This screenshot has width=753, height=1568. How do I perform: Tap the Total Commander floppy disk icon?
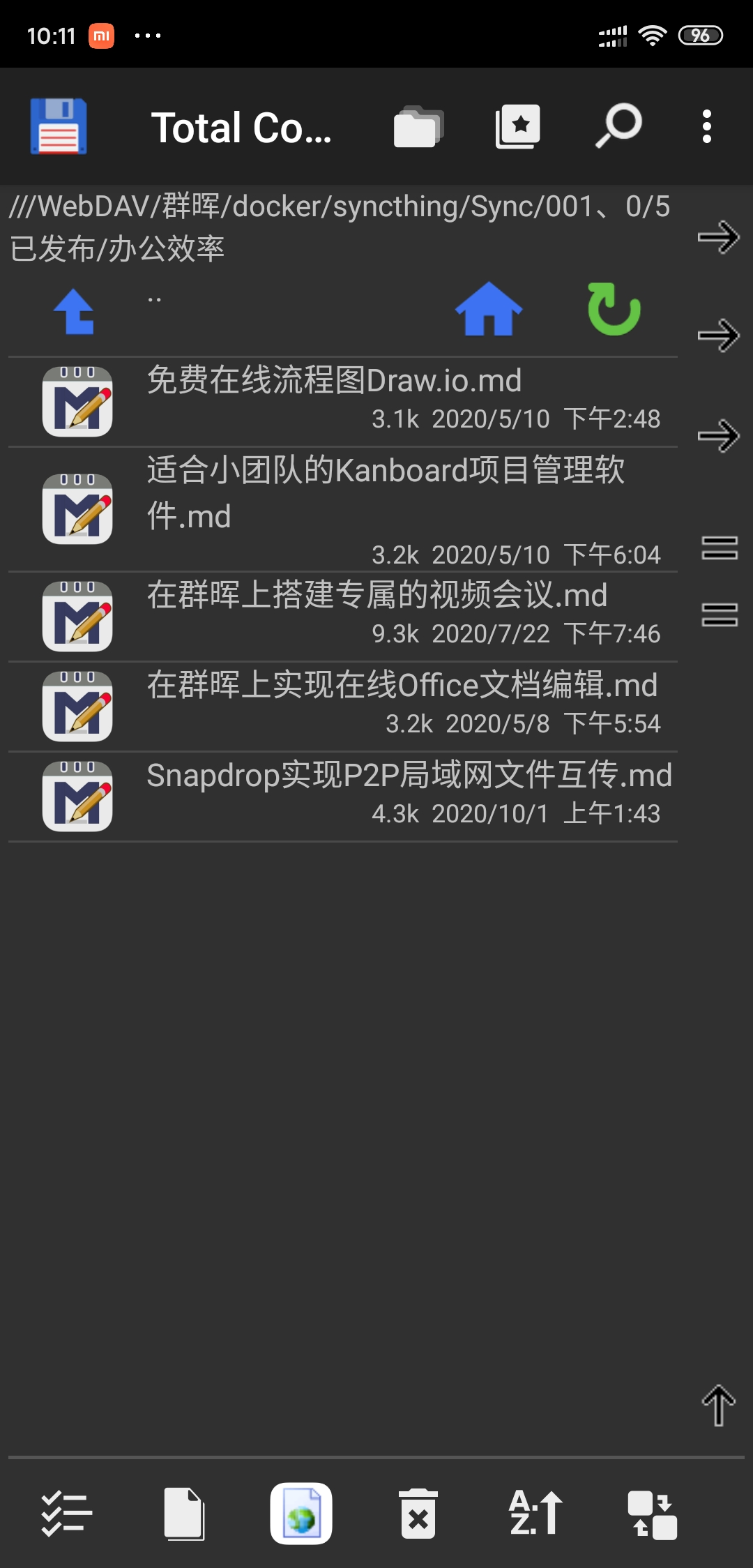59,127
